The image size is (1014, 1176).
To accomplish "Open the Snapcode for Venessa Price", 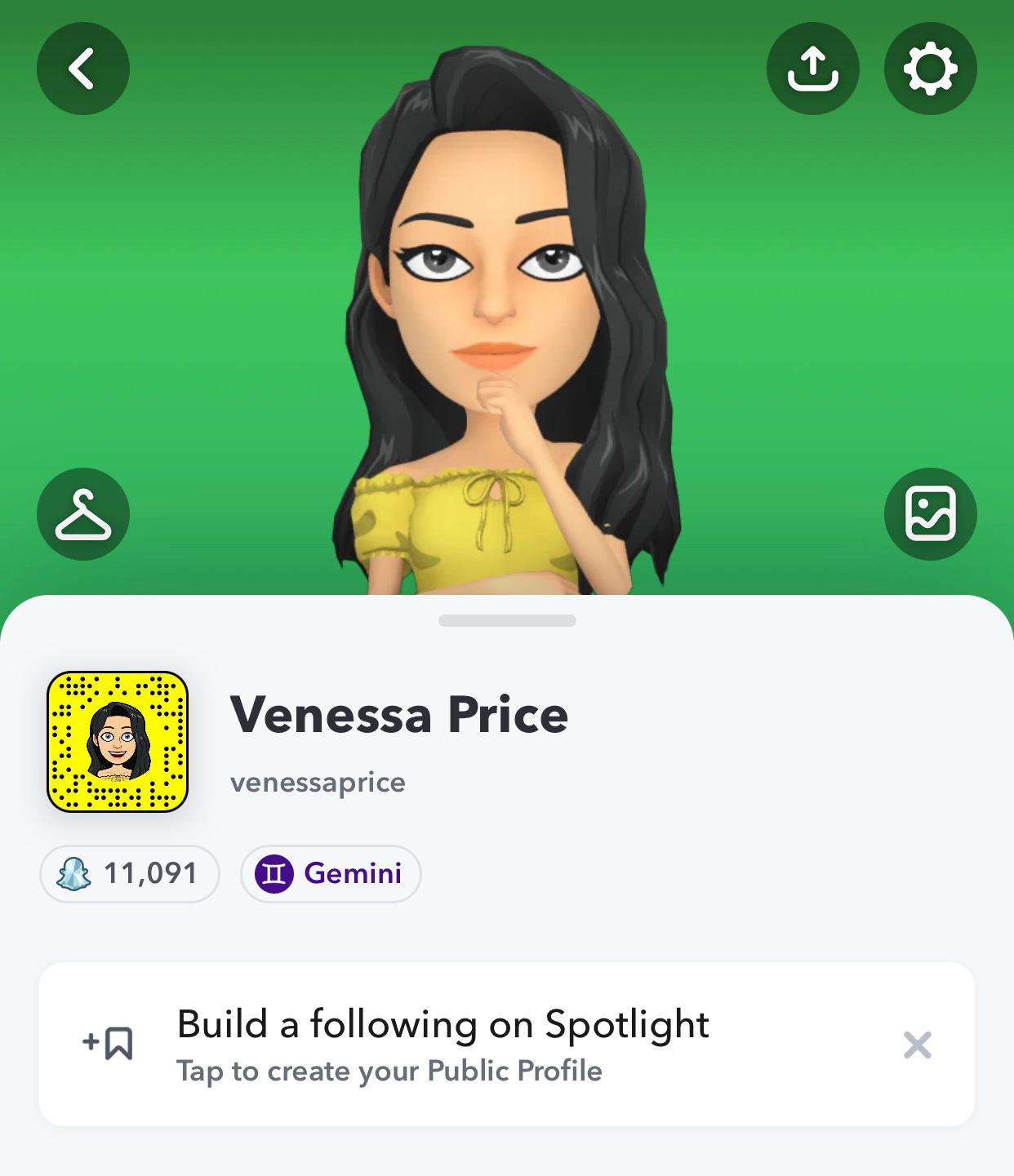I will click(118, 742).
